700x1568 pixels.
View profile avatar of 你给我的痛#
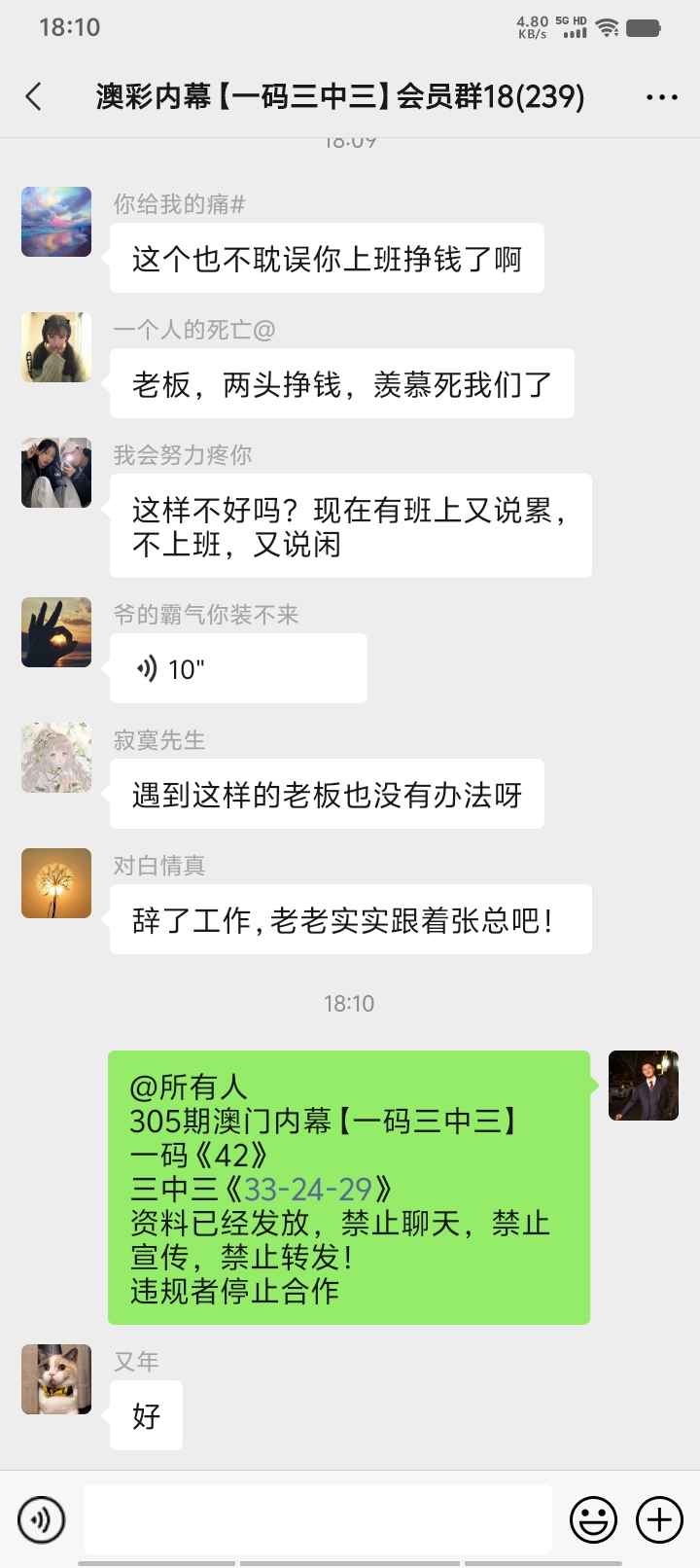click(x=56, y=222)
